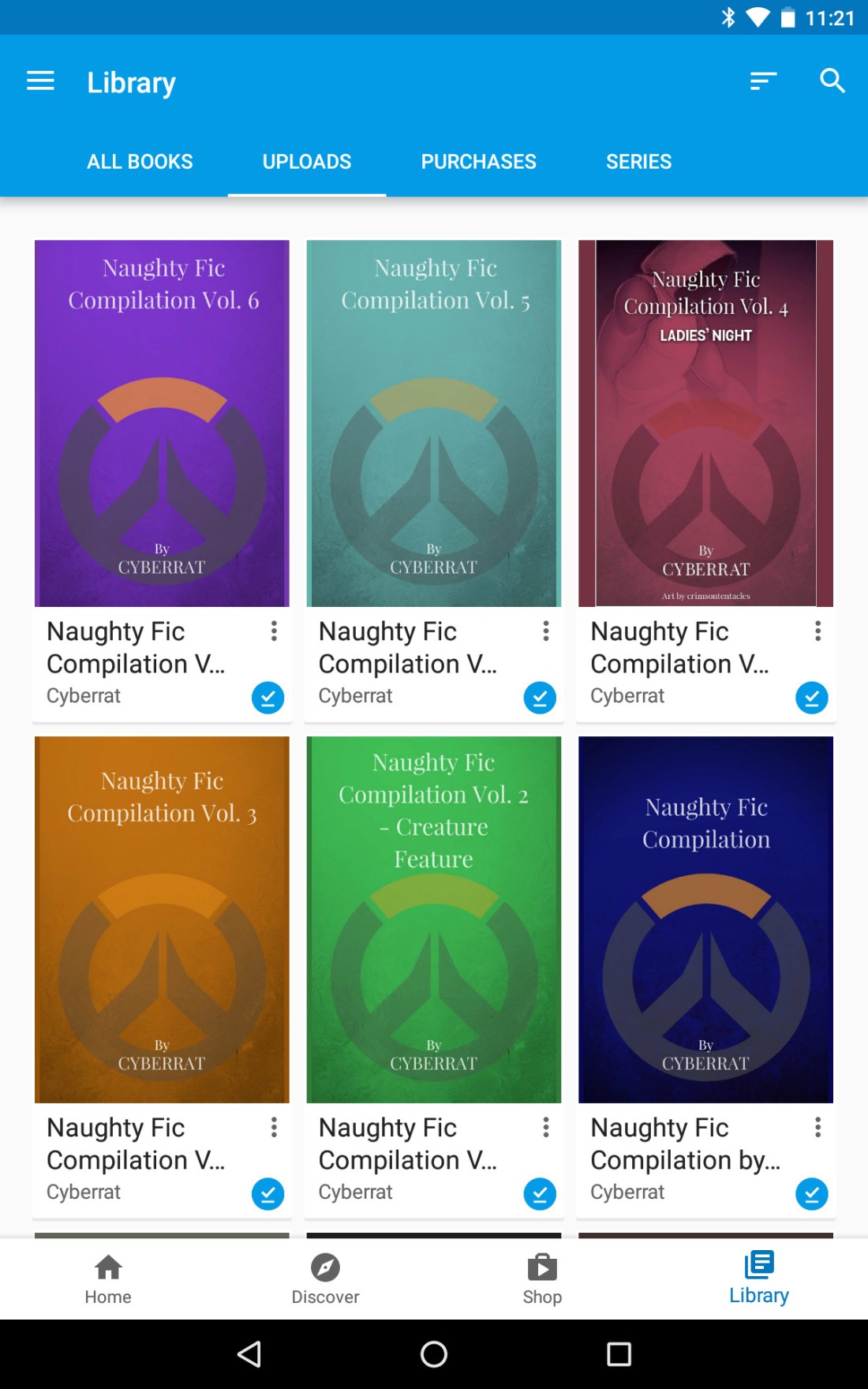Search the library

click(832, 81)
